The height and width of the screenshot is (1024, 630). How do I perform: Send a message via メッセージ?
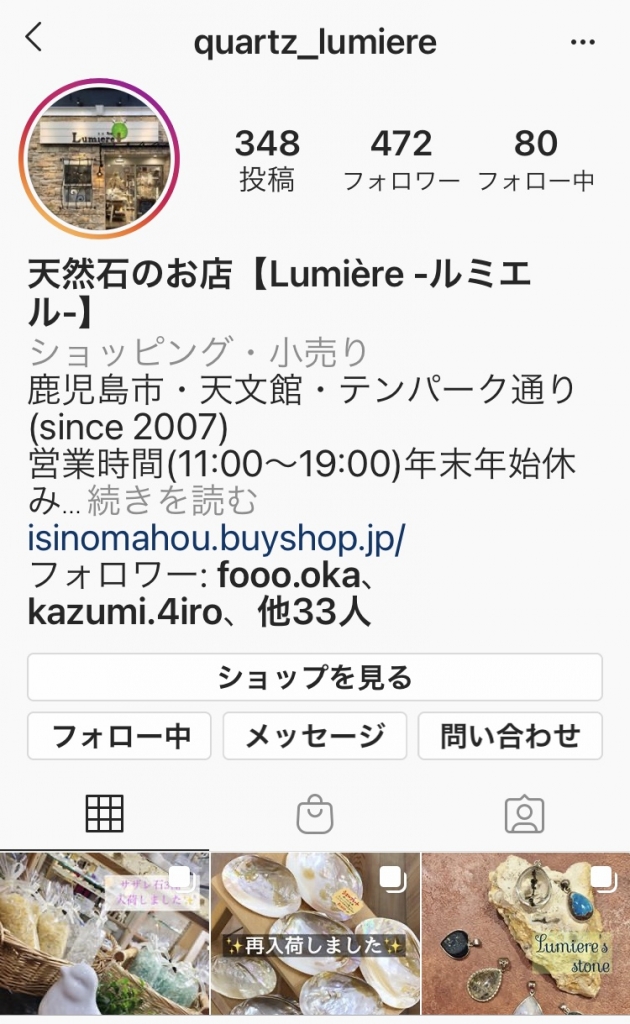pyautogui.click(x=315, y=736)
